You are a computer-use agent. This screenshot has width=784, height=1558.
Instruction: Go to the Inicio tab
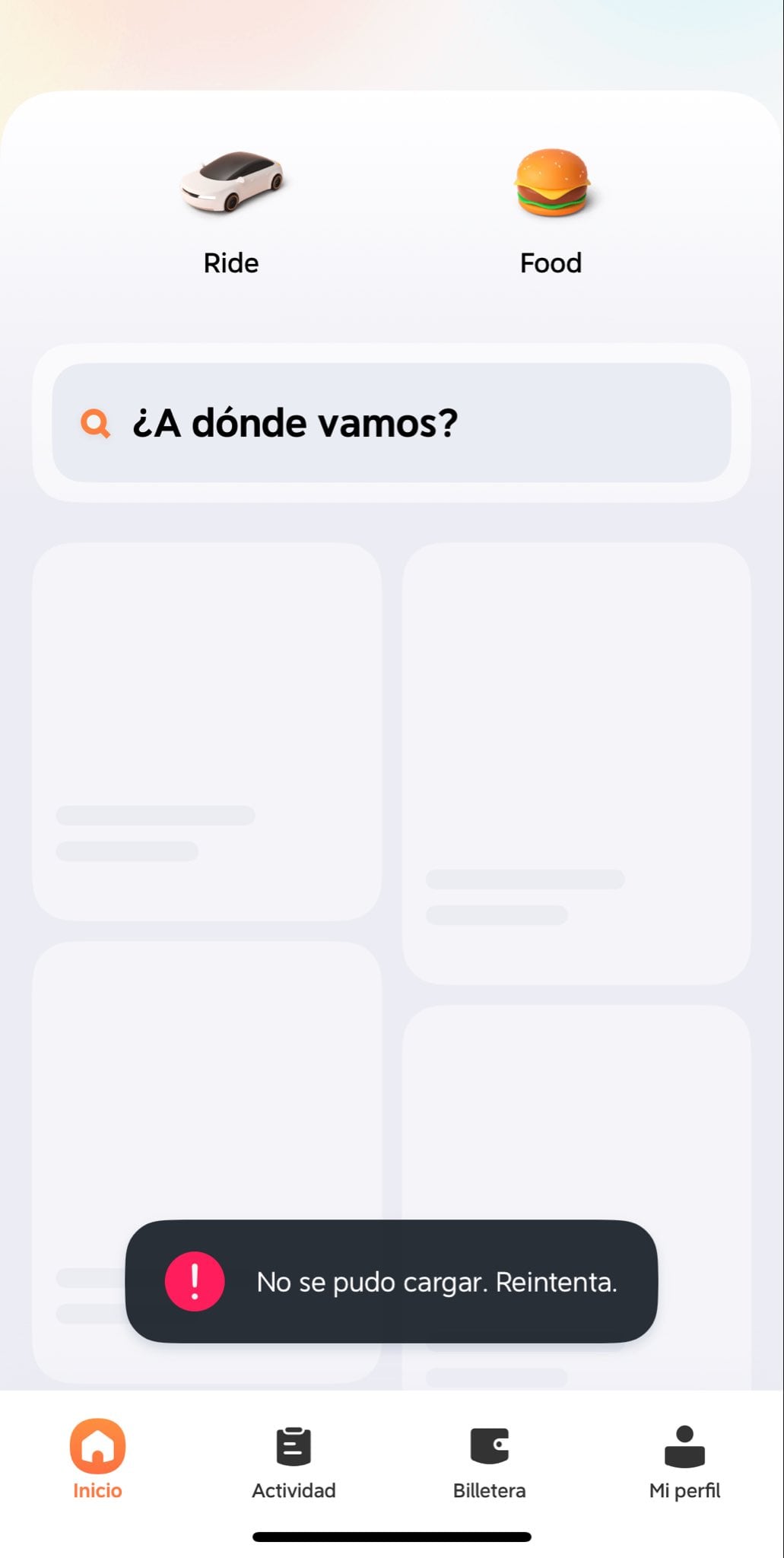[97, 1459]
